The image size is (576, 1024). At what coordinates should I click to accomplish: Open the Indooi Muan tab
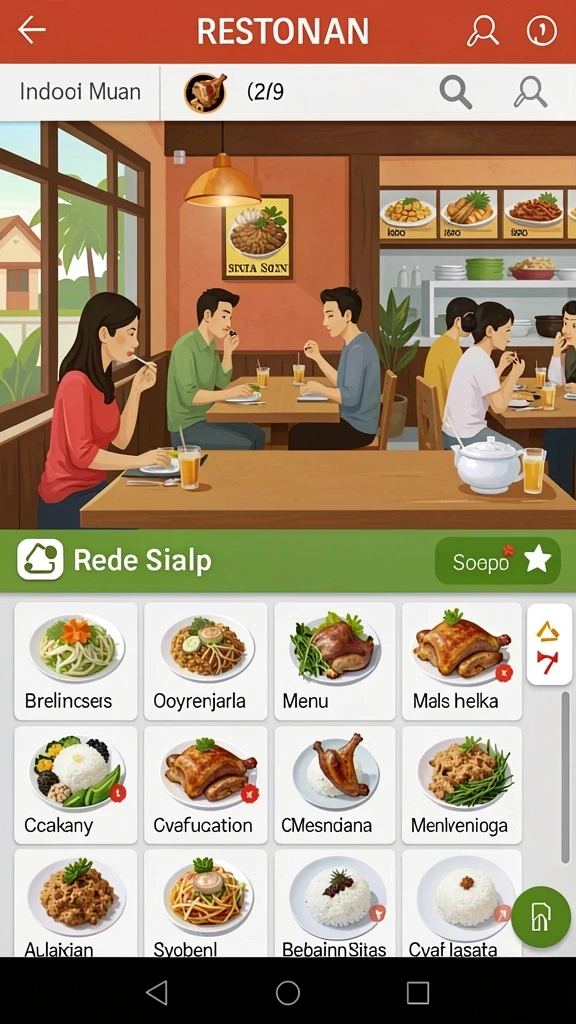[80, 91]
